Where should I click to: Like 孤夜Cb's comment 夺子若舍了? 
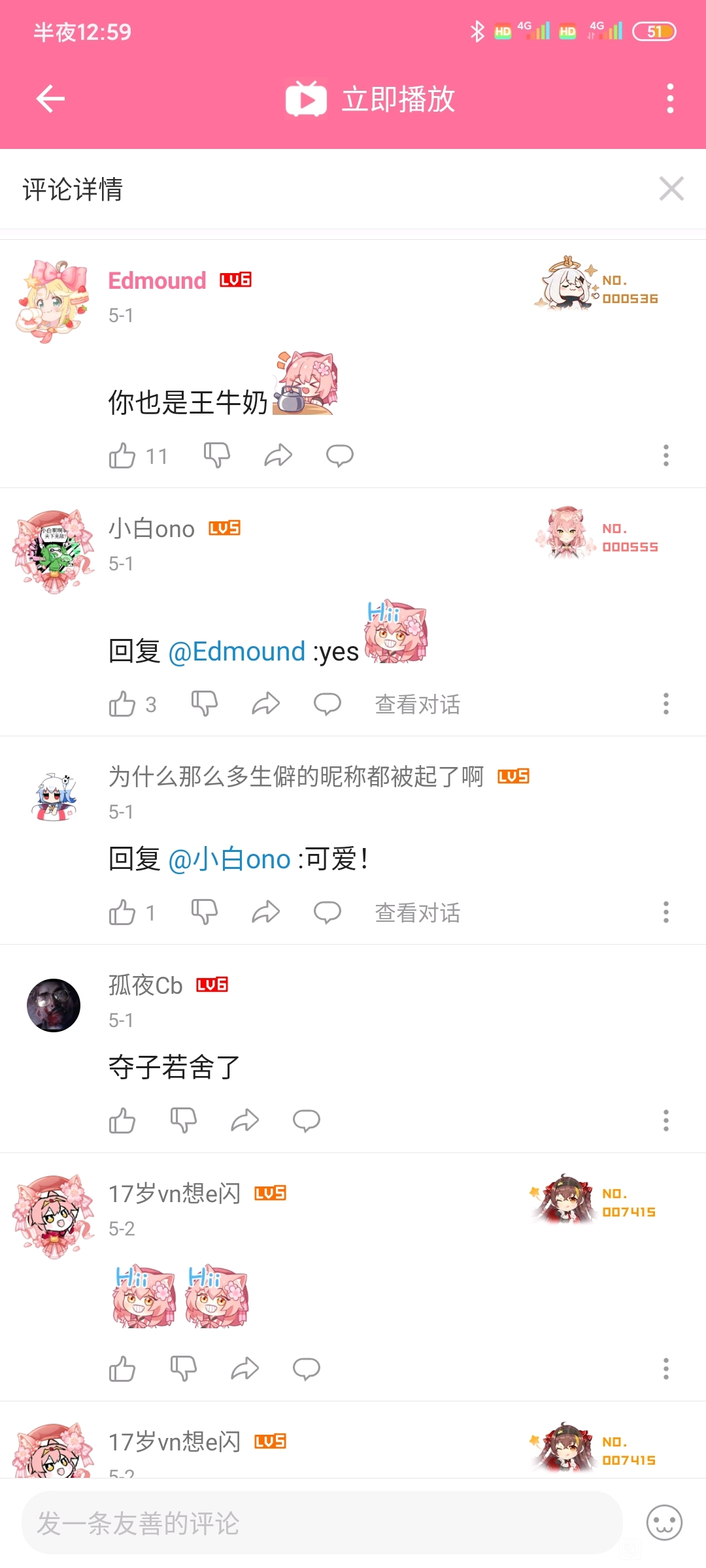[123, 1120]
